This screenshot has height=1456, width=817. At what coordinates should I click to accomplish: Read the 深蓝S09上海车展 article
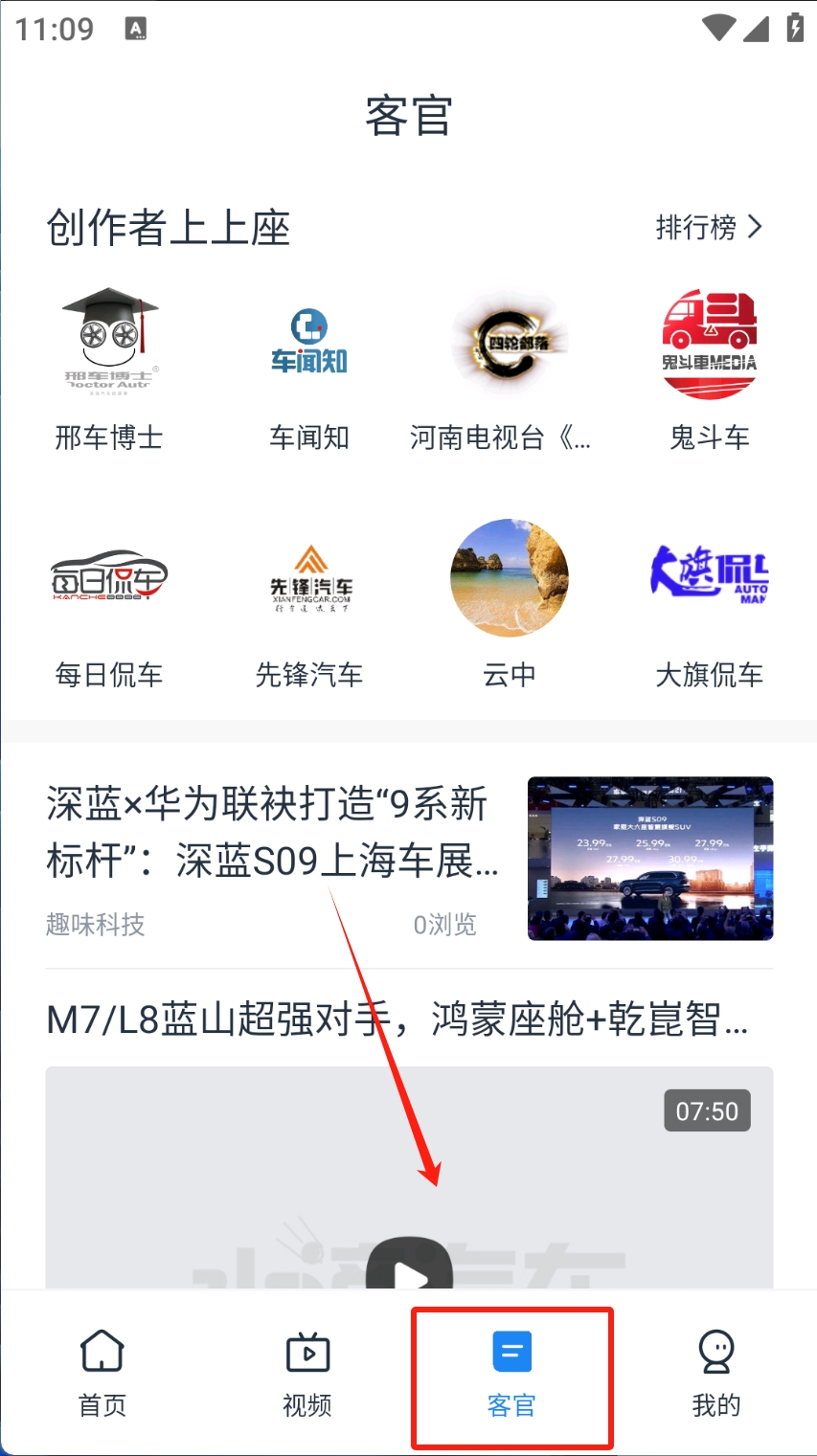click(x=273, y=833)
